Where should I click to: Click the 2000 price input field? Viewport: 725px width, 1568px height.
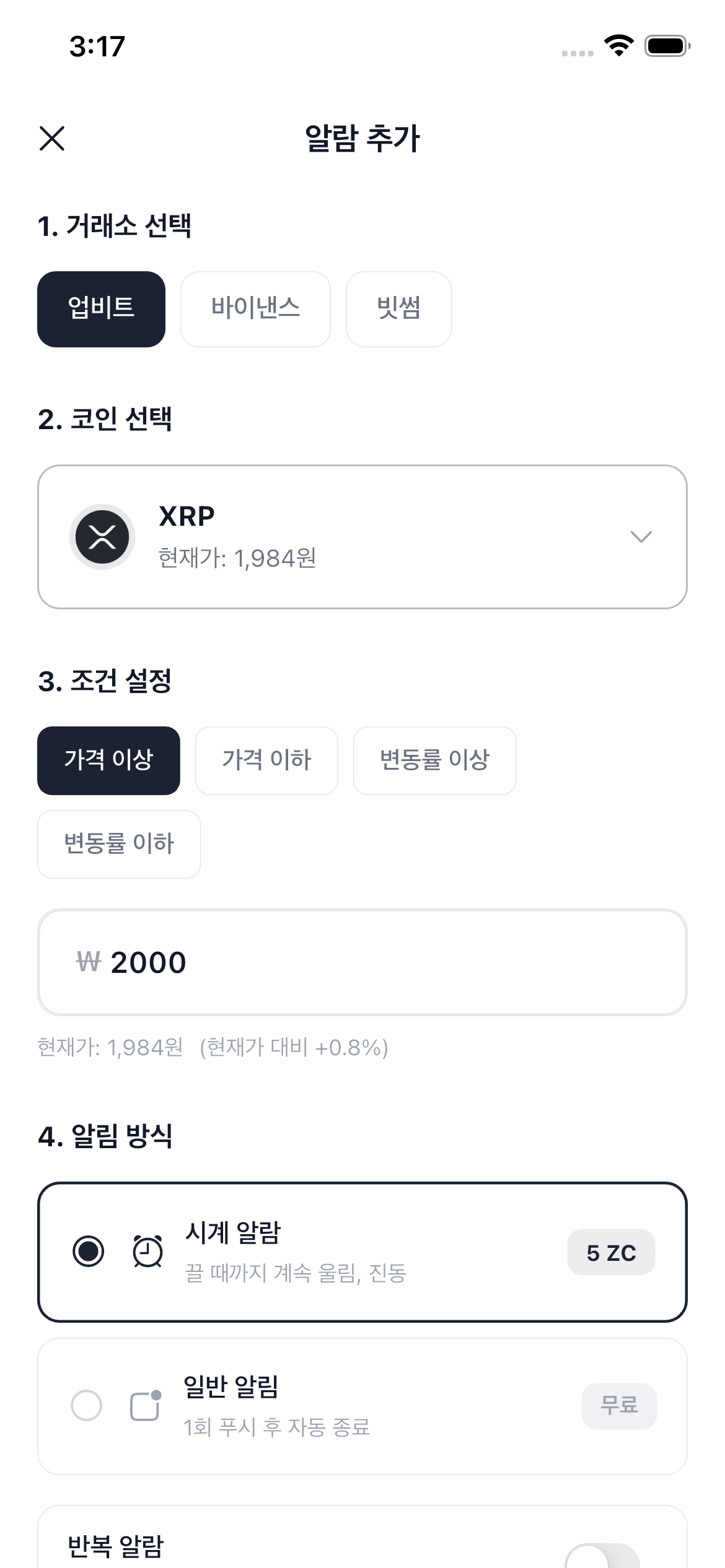[x=362, y=962]
